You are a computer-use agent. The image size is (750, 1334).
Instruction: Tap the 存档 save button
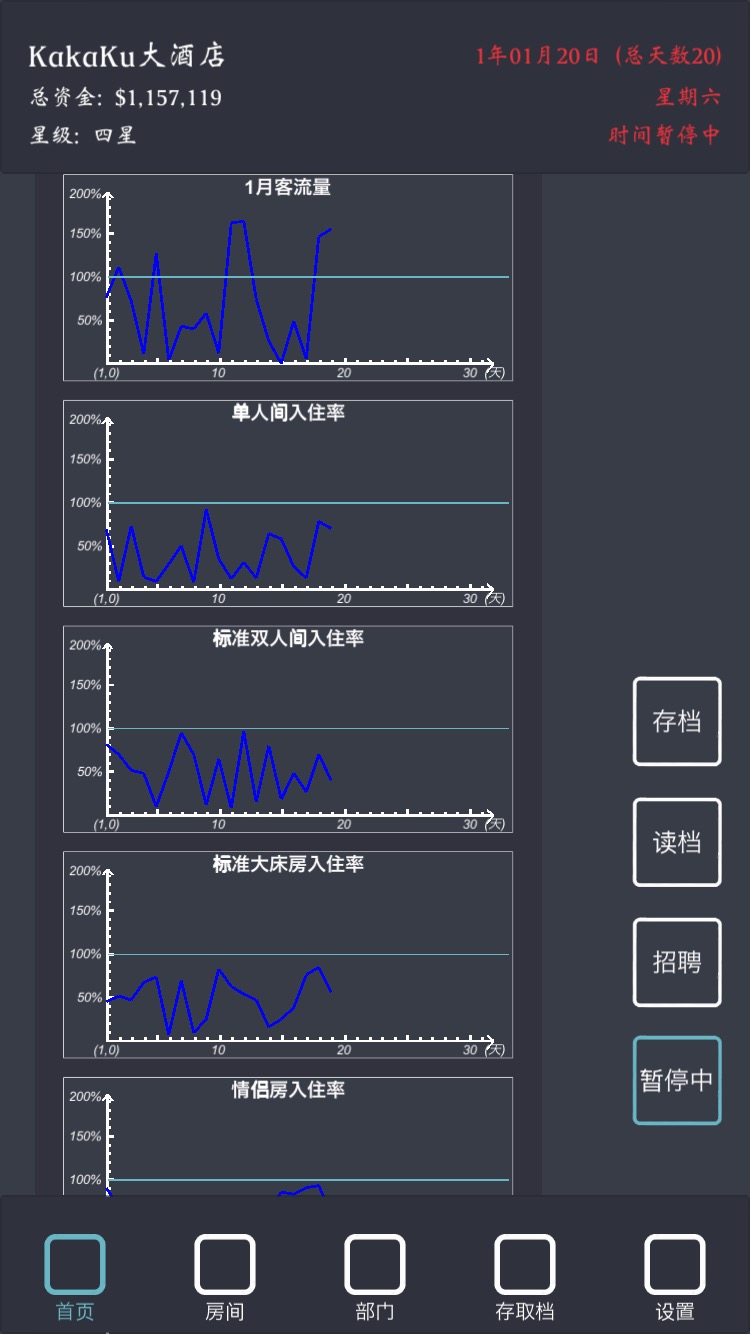pyautogui.click(x=677, y=722)
